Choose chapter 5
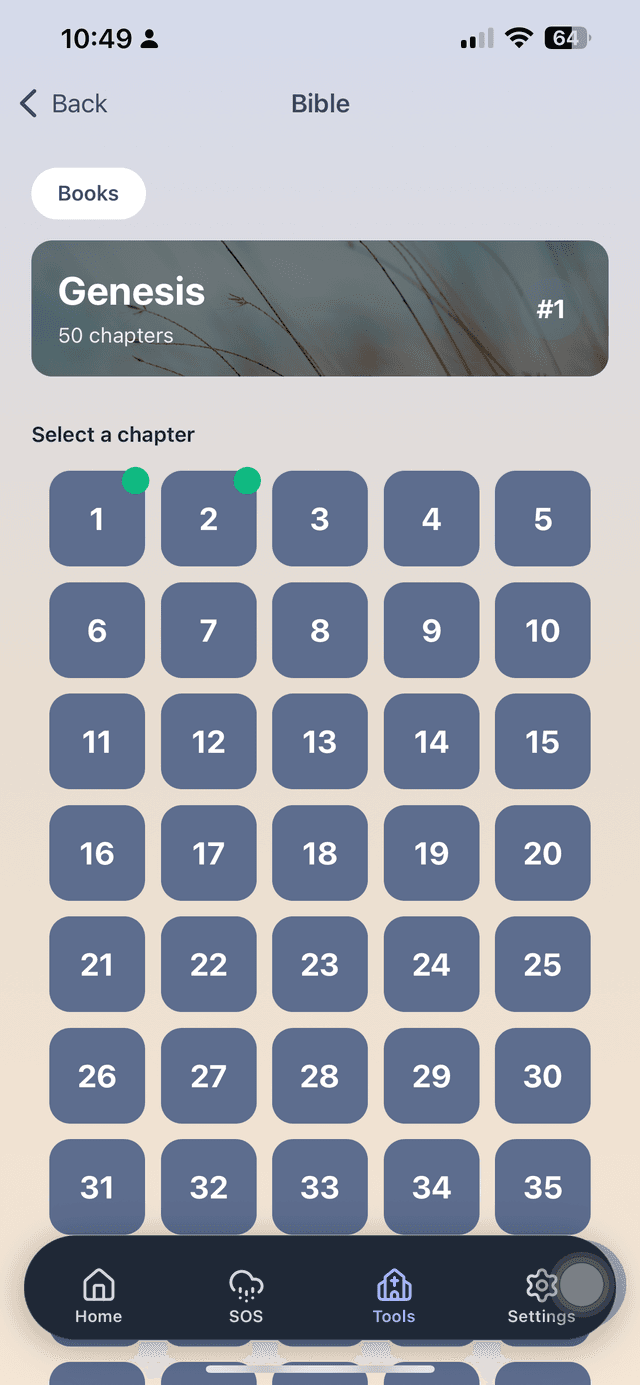The height and width of the screenshot is (1385, 640). coord(542,519)
